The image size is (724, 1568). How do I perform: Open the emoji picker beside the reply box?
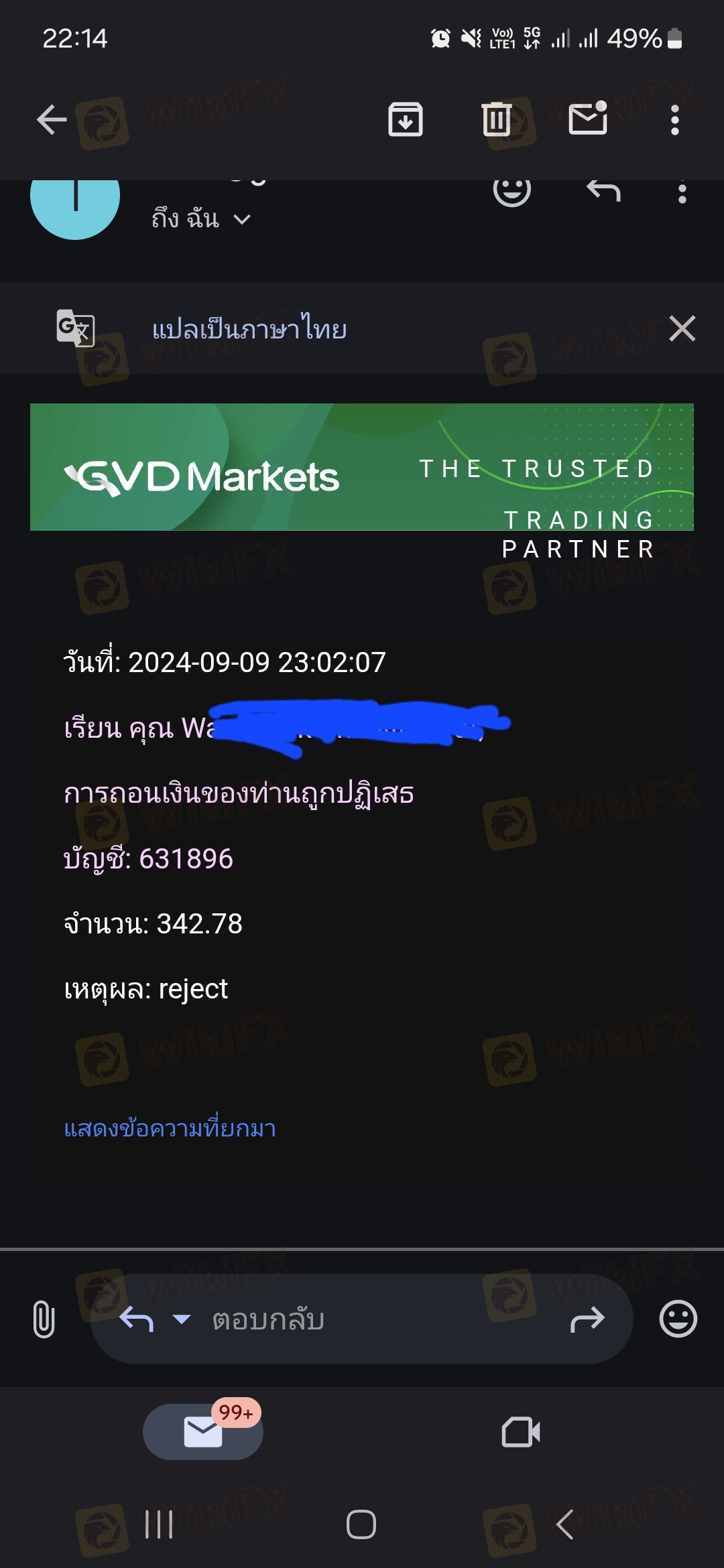point(678,1319)
